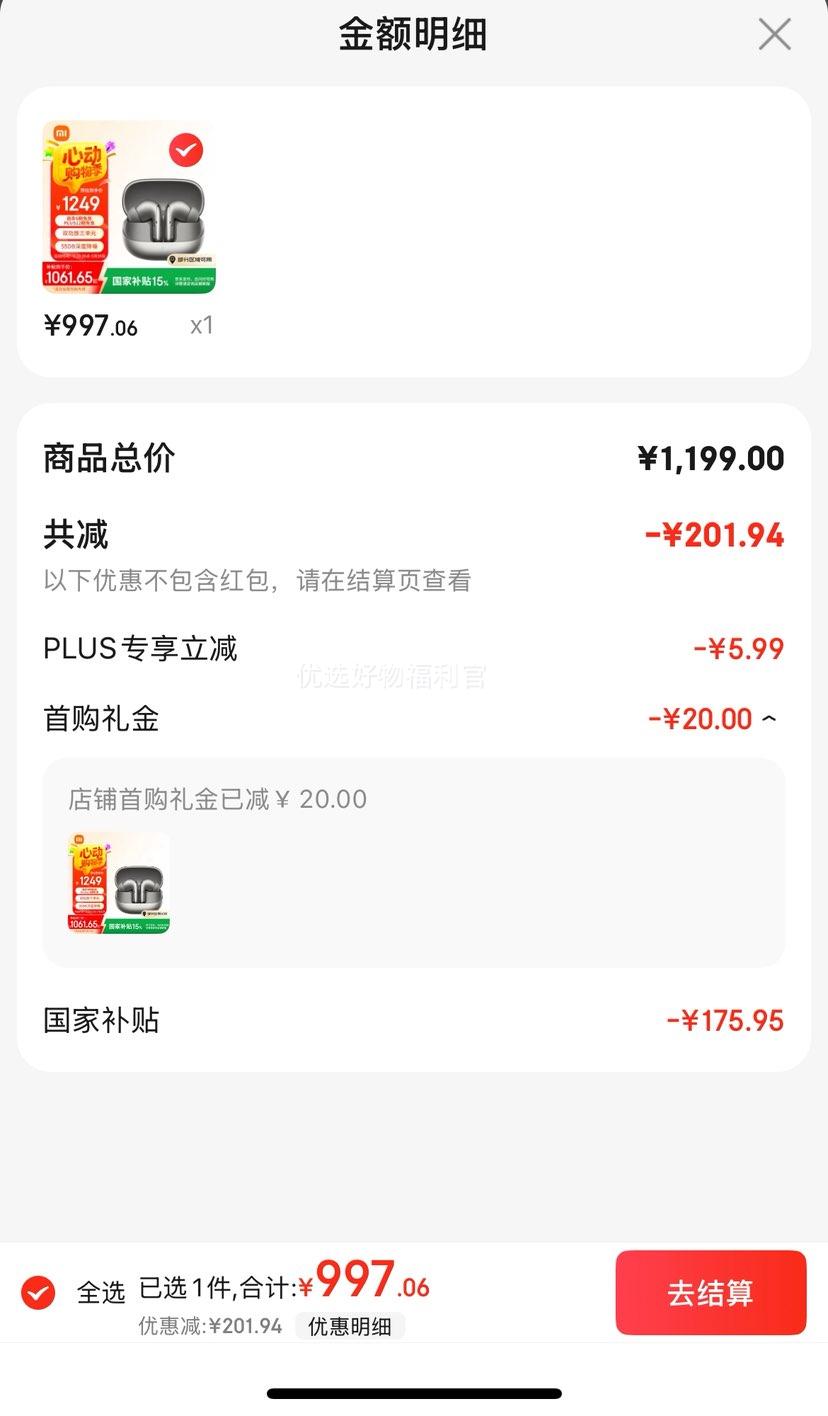Open 优惠明细 chip
Viewport: 828px width, 1416px height.
pyautogui.click(x=349, y=1326)
